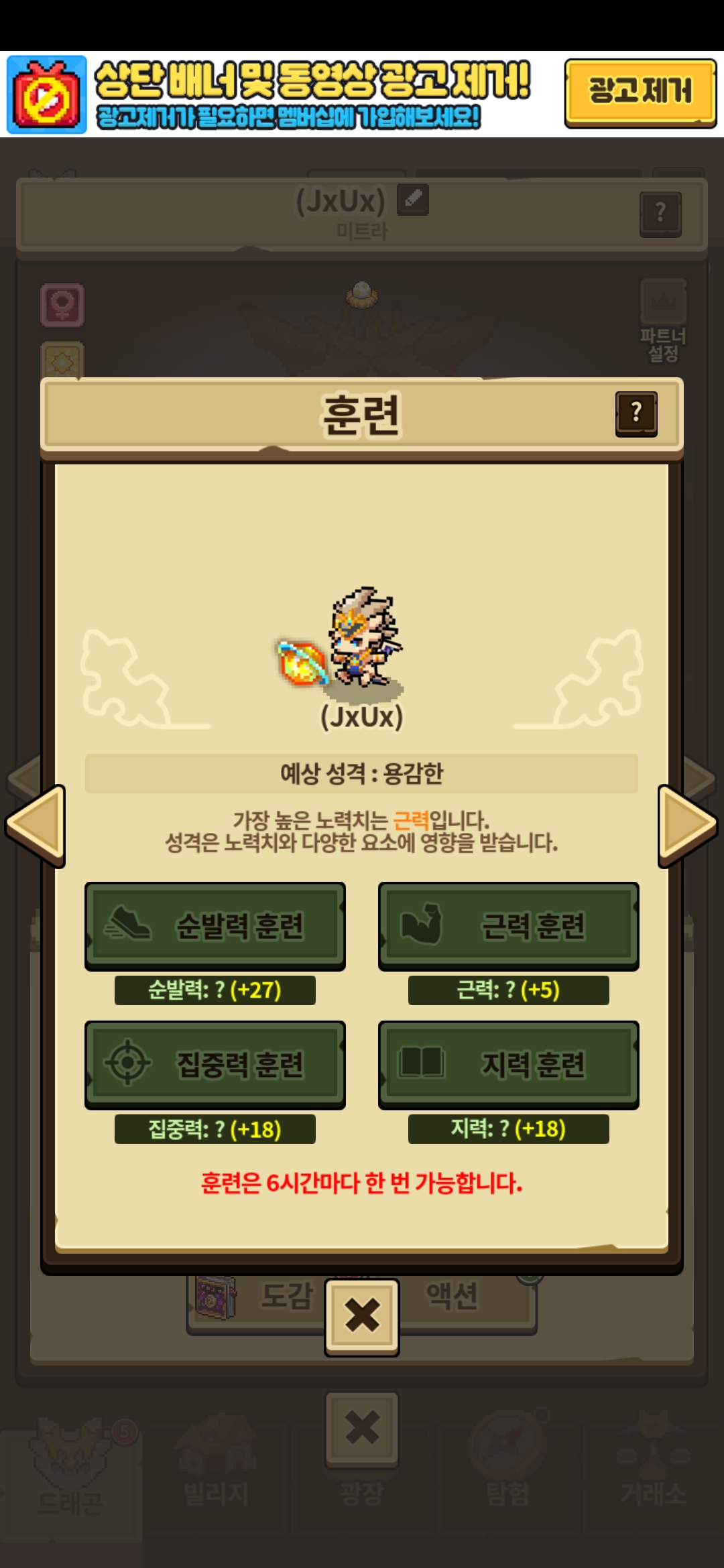The height and width of the screenshot is (1568, 724).
Task: Choose 지력 훈련 intellect training
Action: [x=508, y=1064]
